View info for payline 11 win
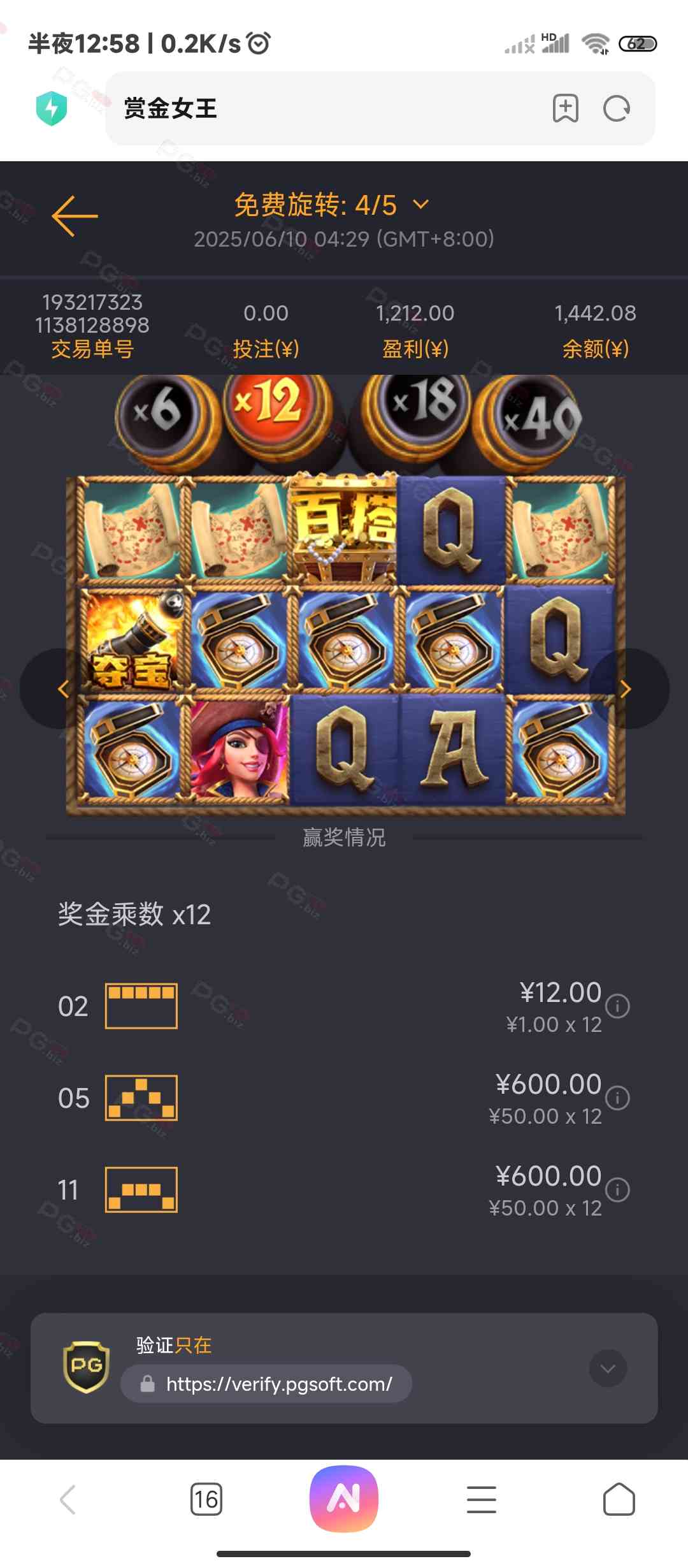 pos(617,1190)
